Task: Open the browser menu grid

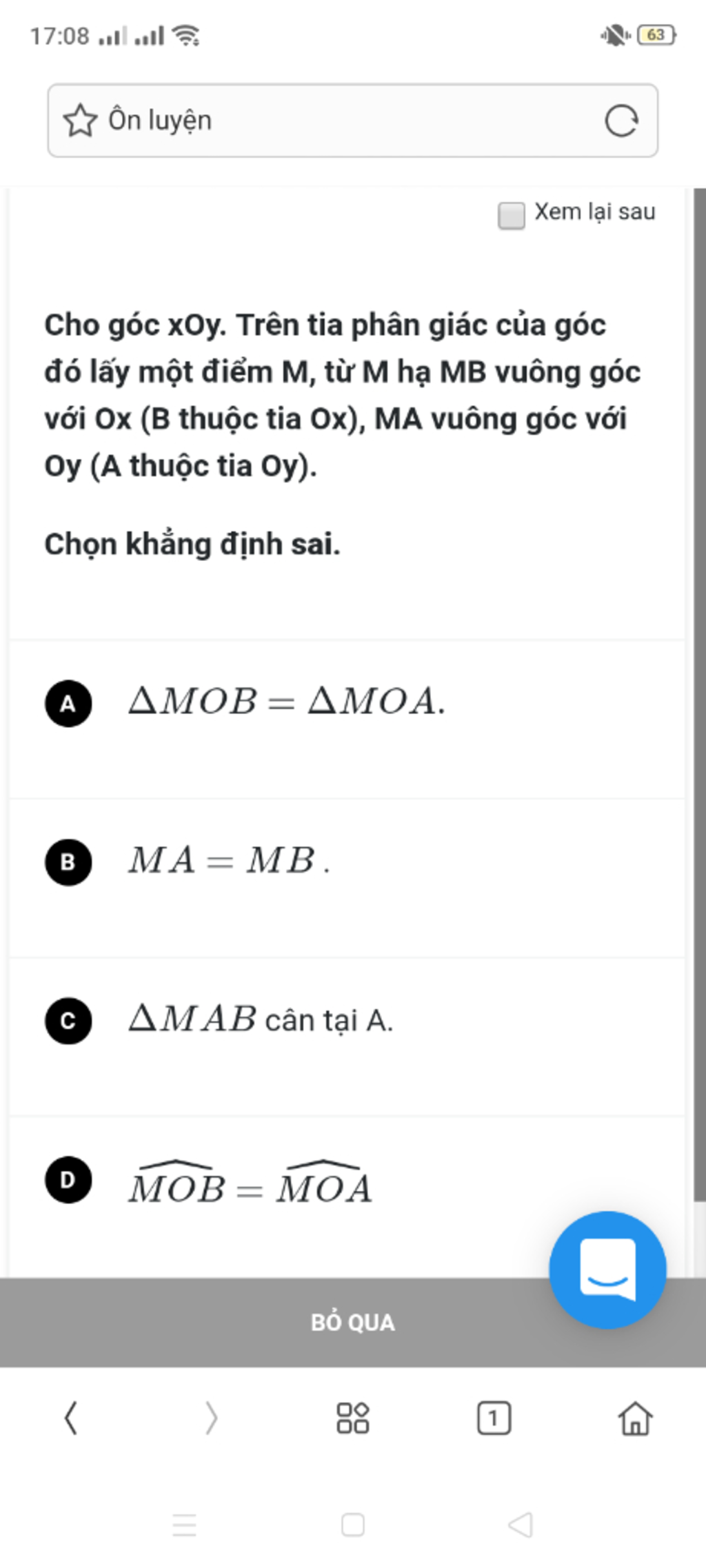Action: coord(352,1418)
